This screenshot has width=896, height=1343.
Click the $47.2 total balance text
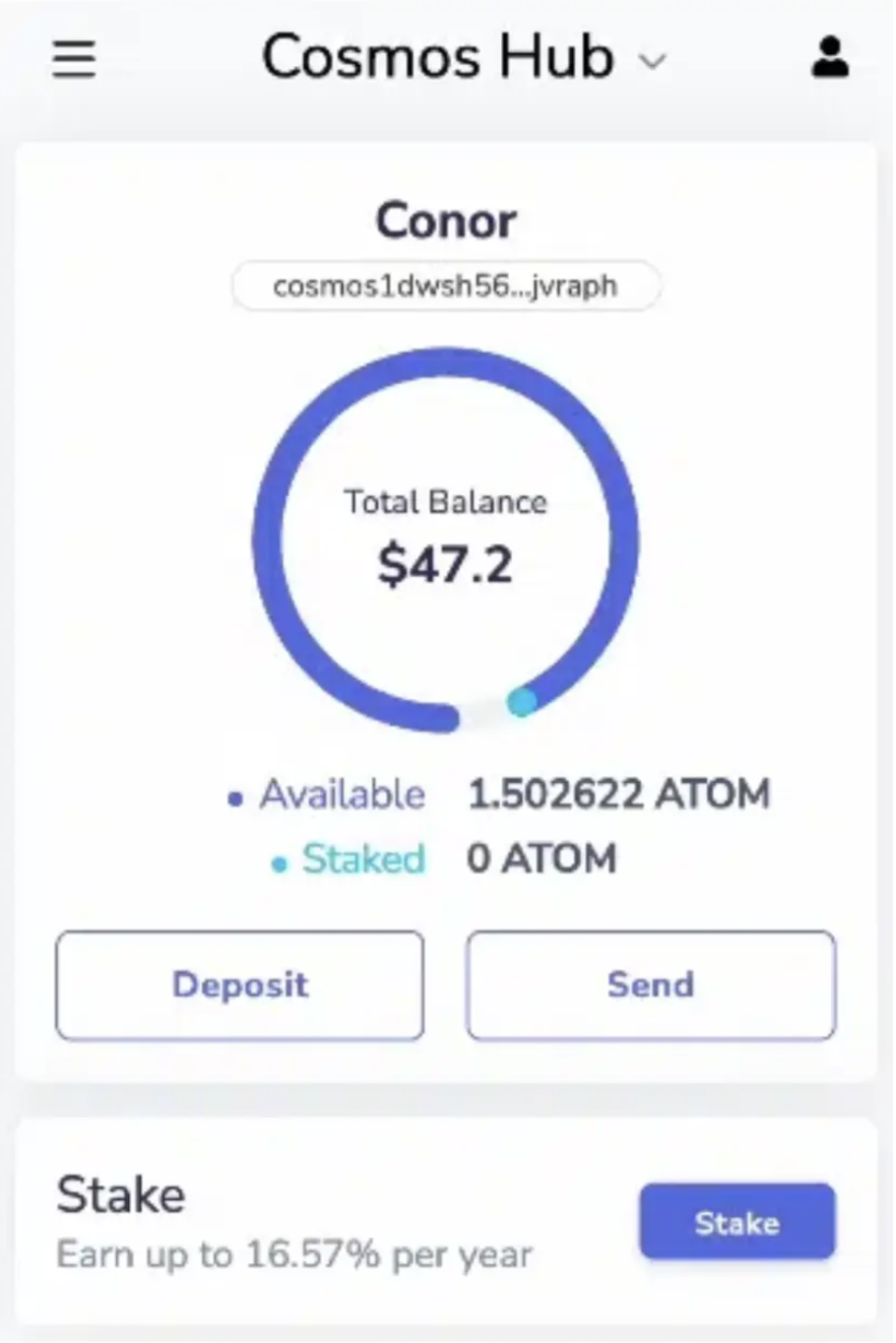(446, 563)
